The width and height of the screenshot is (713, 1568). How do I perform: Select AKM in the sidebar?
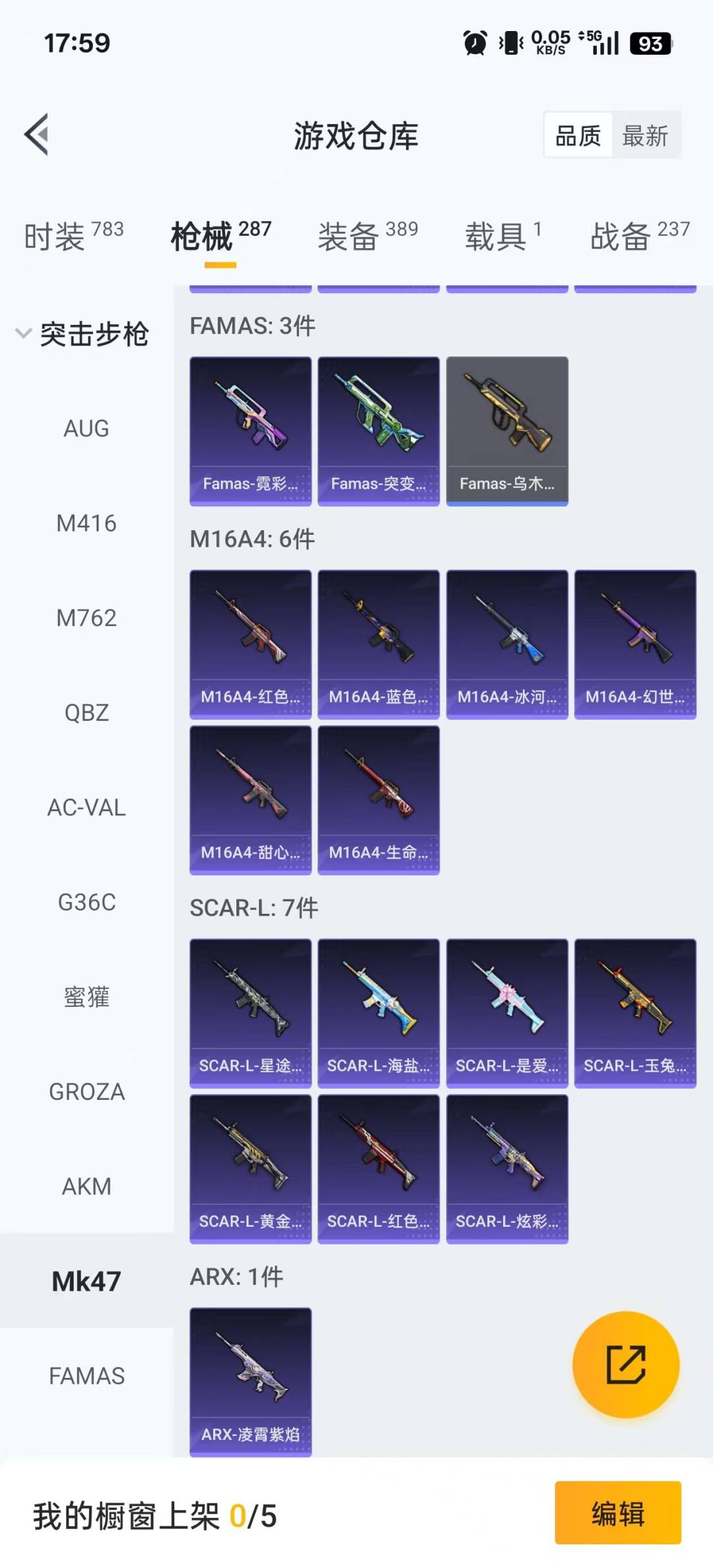(x=86, y=1186)
